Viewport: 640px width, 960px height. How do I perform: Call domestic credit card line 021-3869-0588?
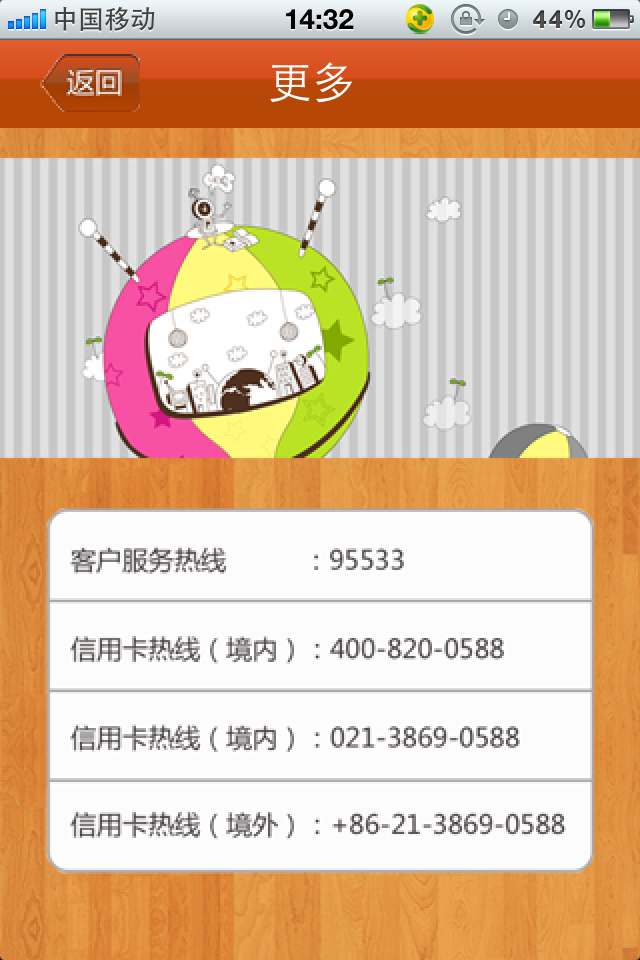[320, 737]
